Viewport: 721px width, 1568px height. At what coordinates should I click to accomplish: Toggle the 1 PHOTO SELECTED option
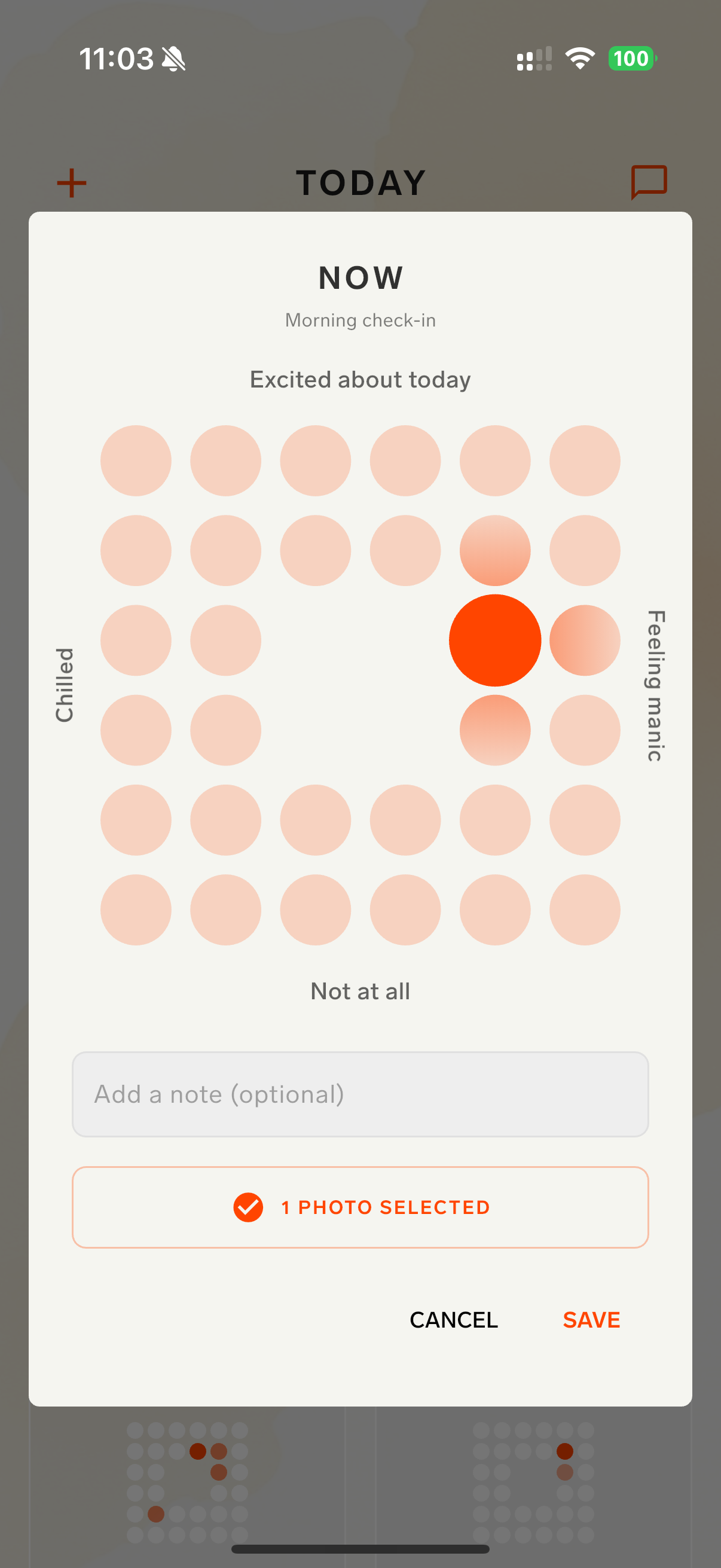360,1206
